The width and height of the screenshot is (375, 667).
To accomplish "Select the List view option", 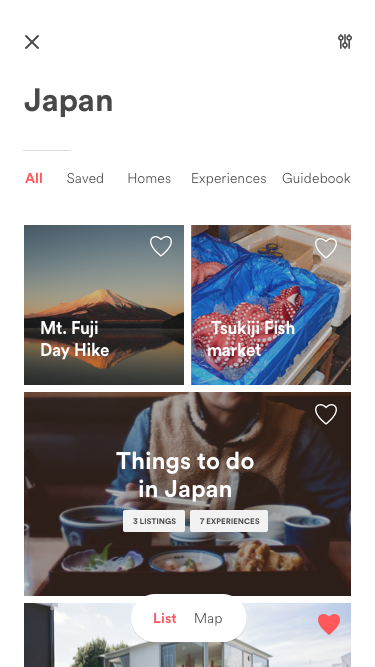I will coord(165,618).
